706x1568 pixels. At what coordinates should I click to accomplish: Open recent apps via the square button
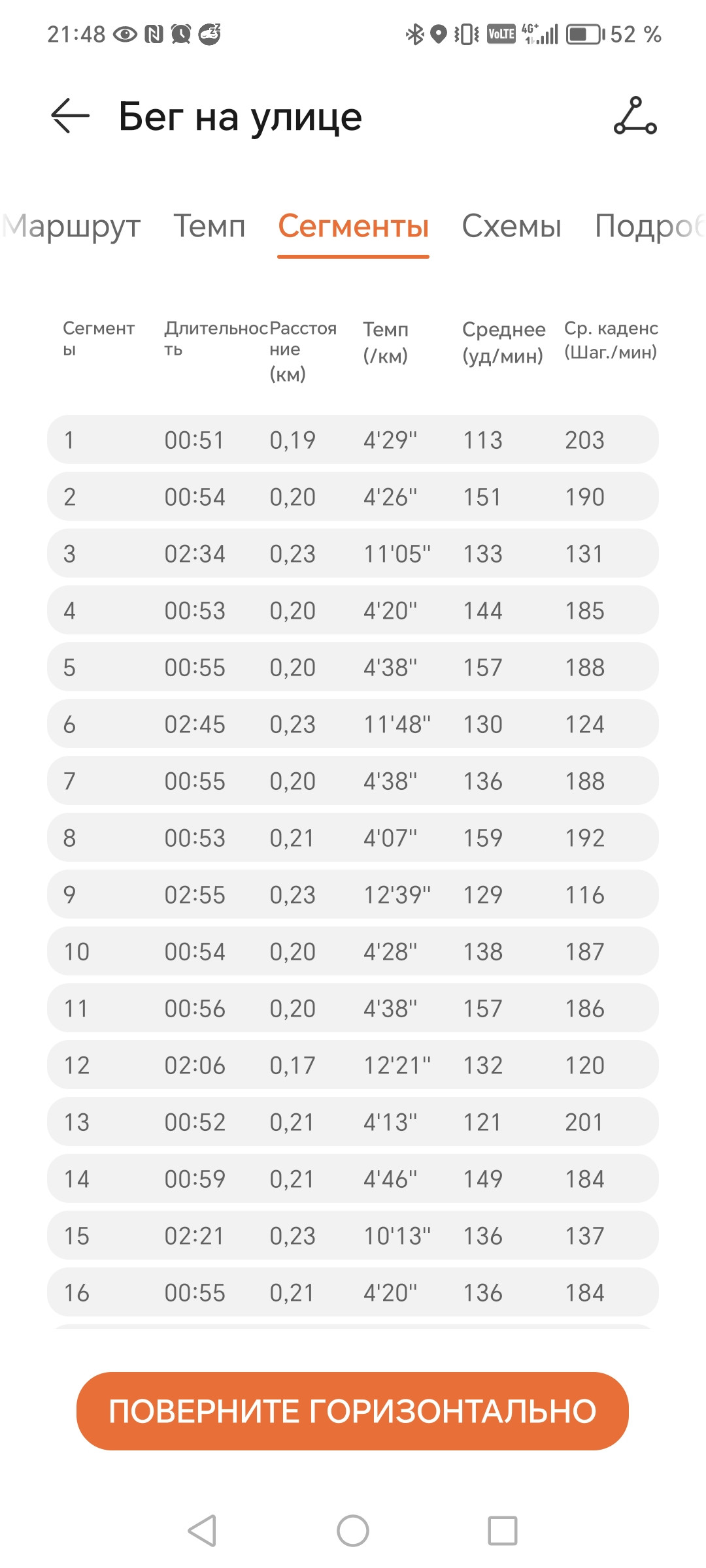(503, 1531)
